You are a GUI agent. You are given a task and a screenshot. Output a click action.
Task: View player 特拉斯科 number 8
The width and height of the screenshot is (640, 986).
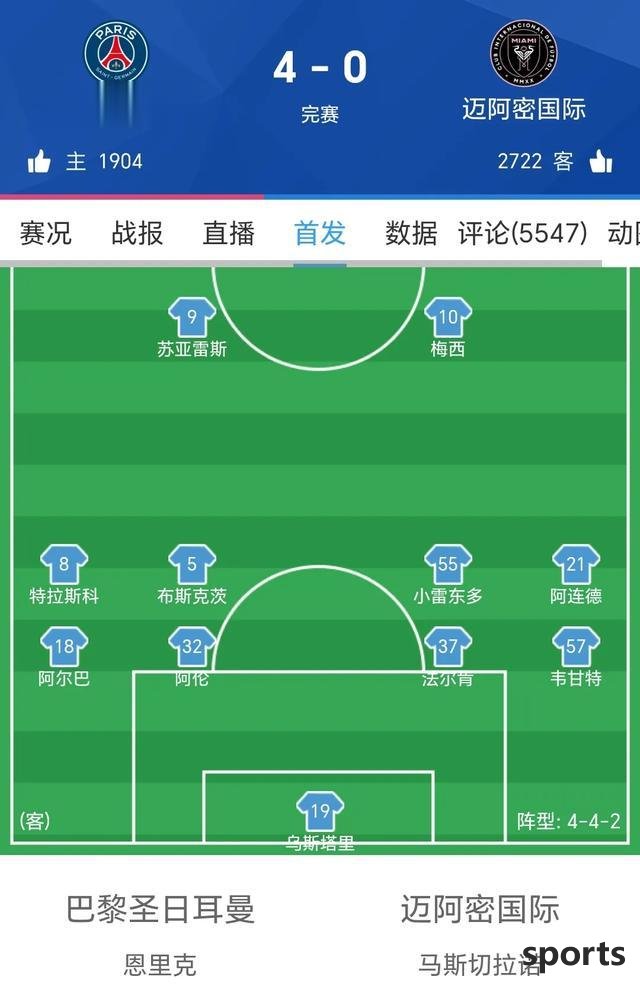point(64,567)
